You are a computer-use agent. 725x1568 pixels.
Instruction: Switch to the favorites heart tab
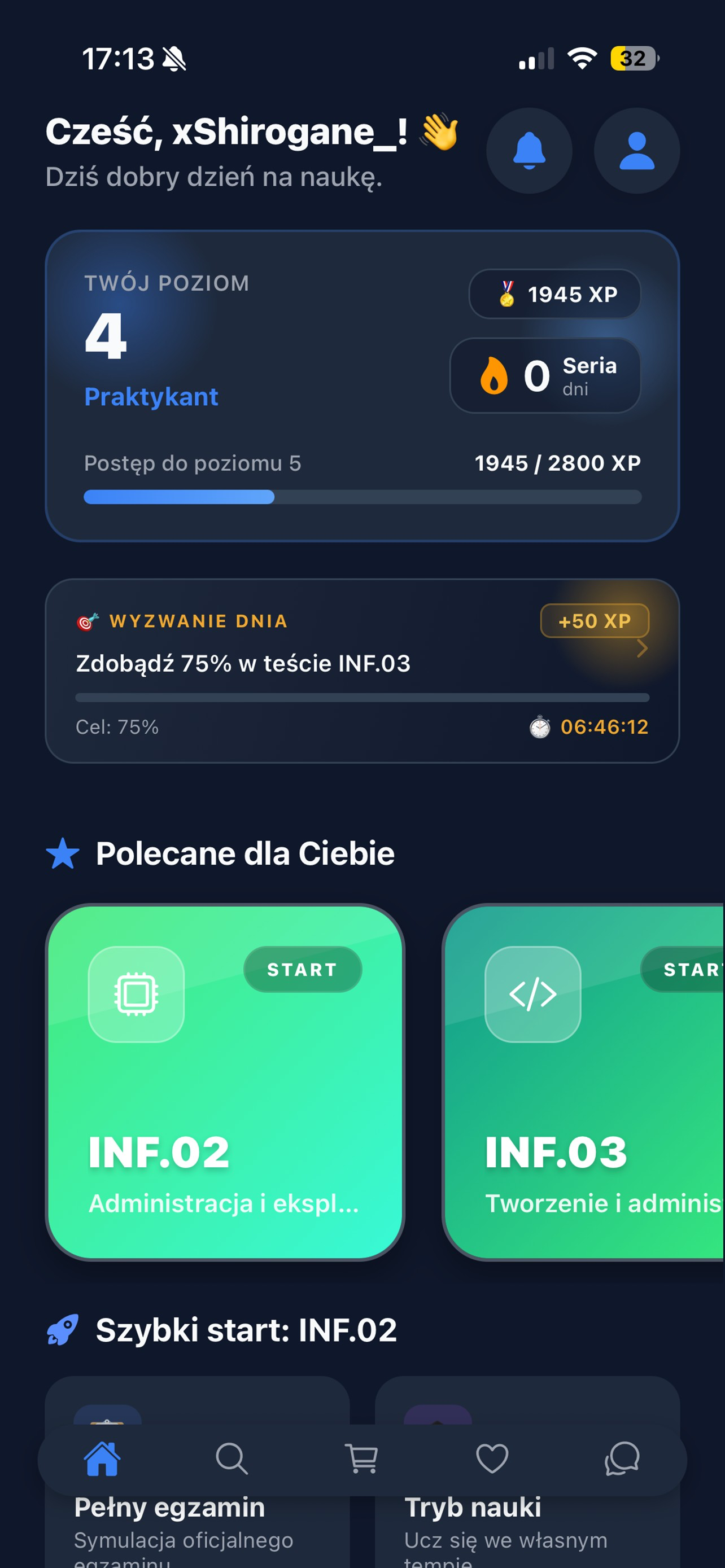[x=492, y=1459]
